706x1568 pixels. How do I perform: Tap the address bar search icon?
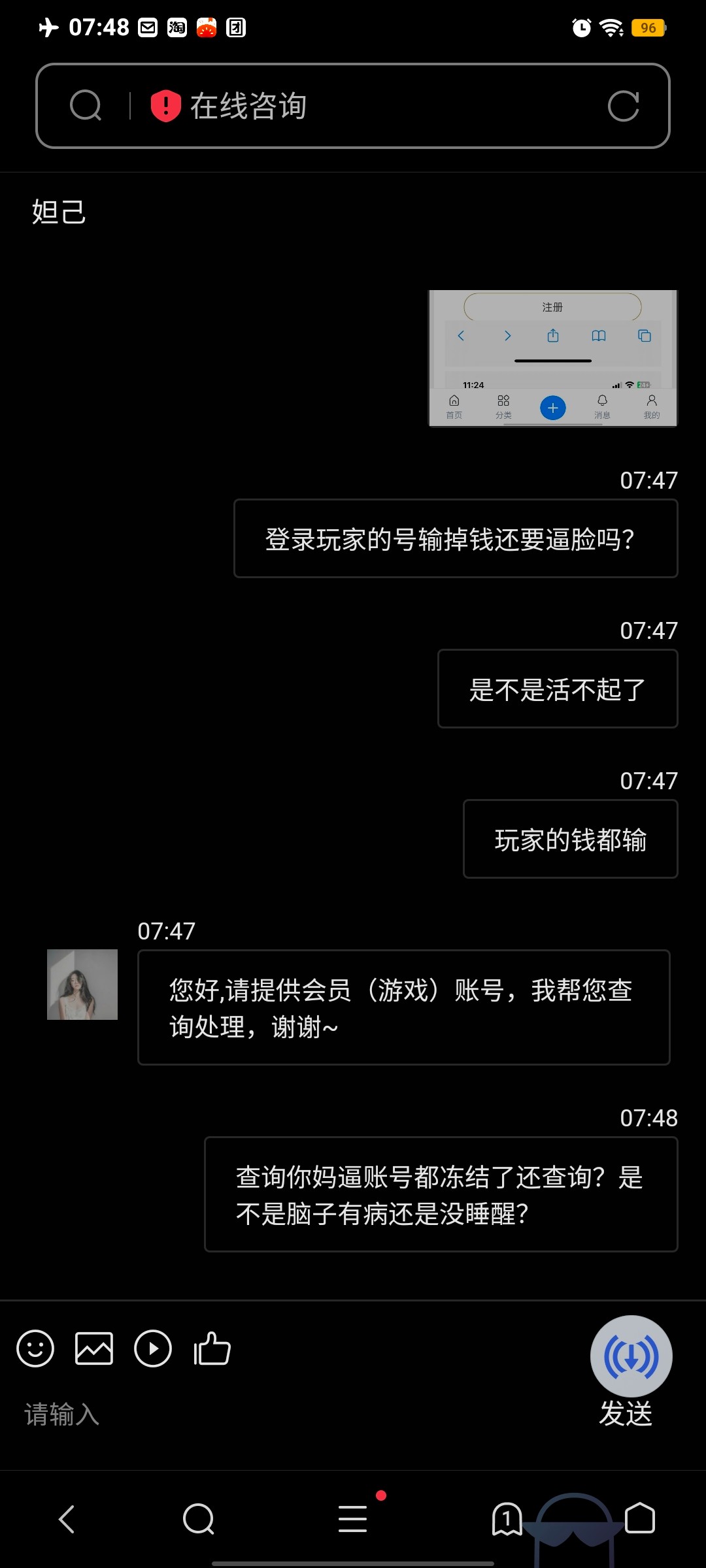point(86,106)
